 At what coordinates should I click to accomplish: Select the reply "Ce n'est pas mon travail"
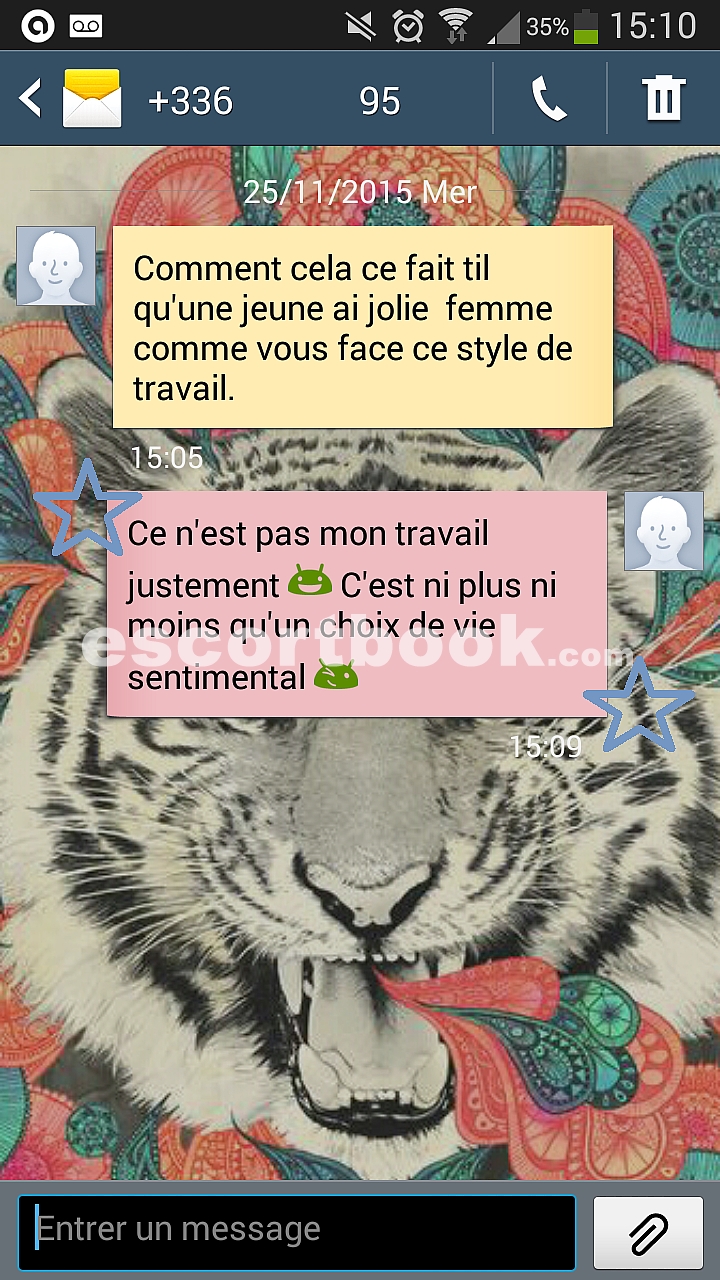[x=357, y=604]
